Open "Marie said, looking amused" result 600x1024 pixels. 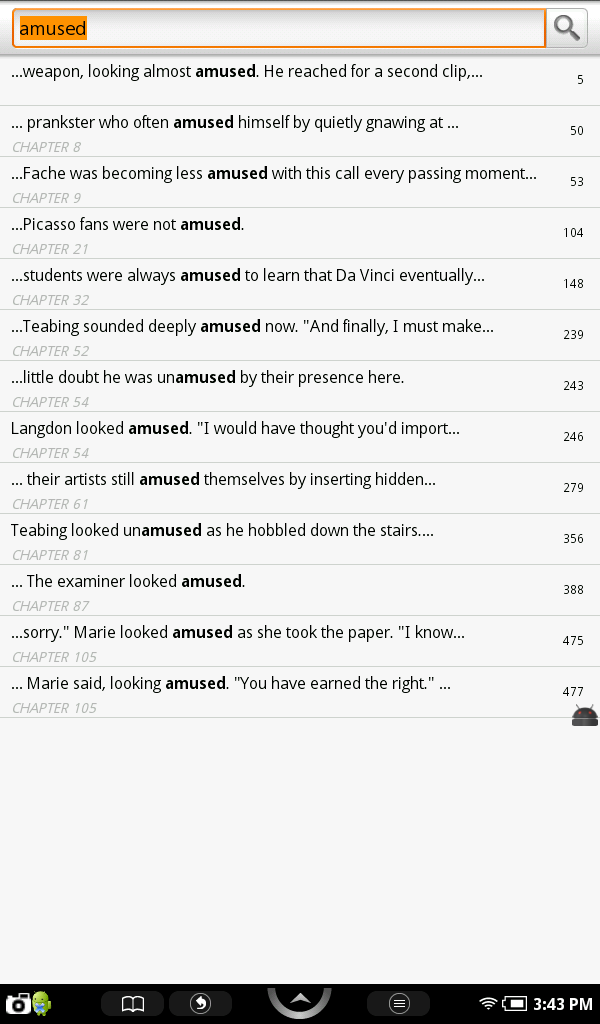(290, 693)
